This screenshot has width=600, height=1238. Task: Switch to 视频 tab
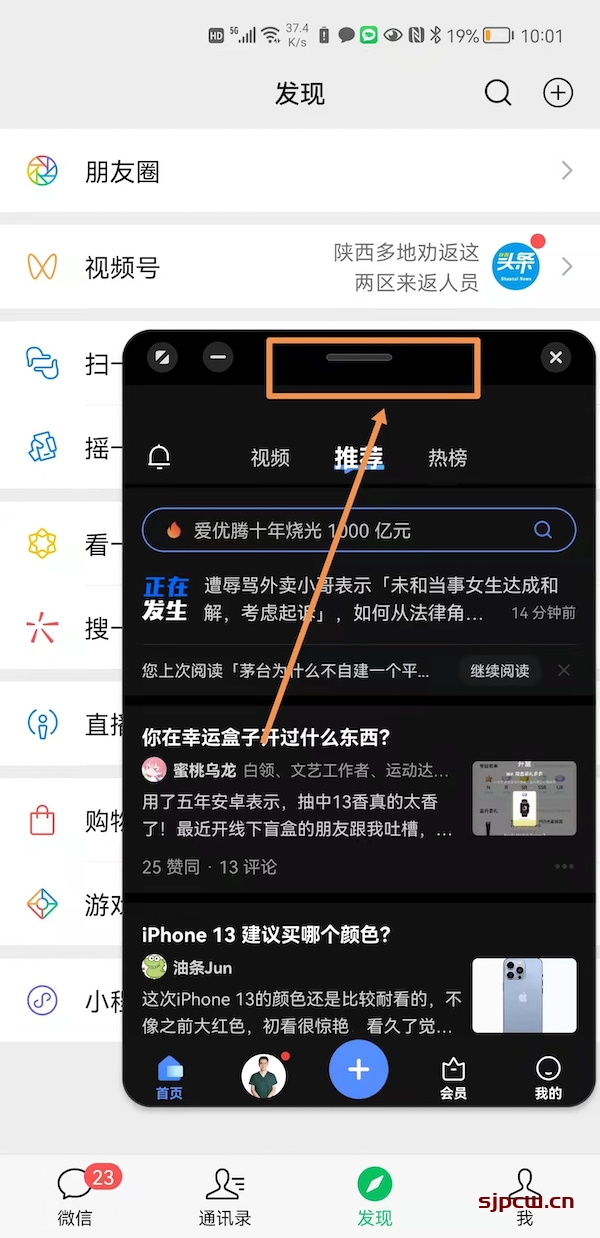coord(270,458)
